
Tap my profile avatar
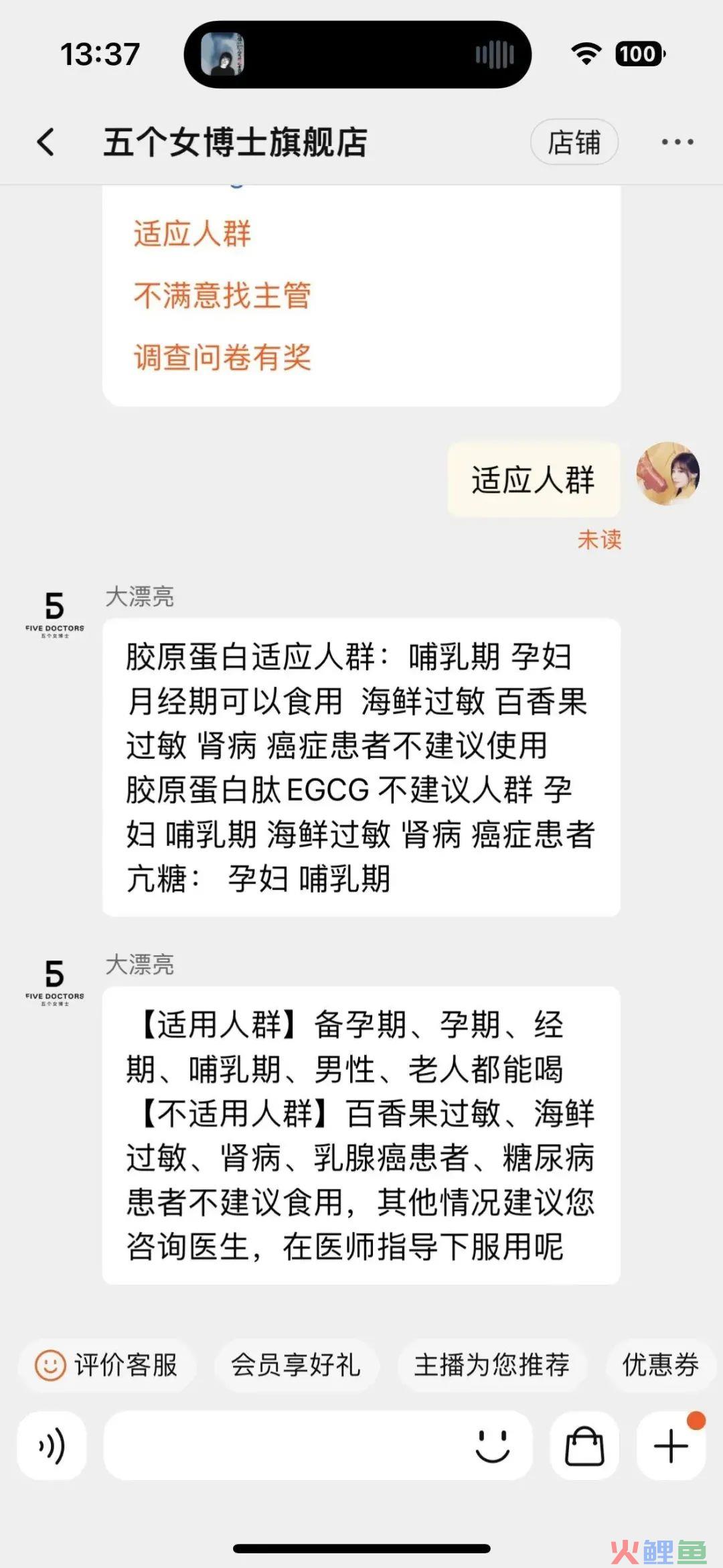coord(667,474)
